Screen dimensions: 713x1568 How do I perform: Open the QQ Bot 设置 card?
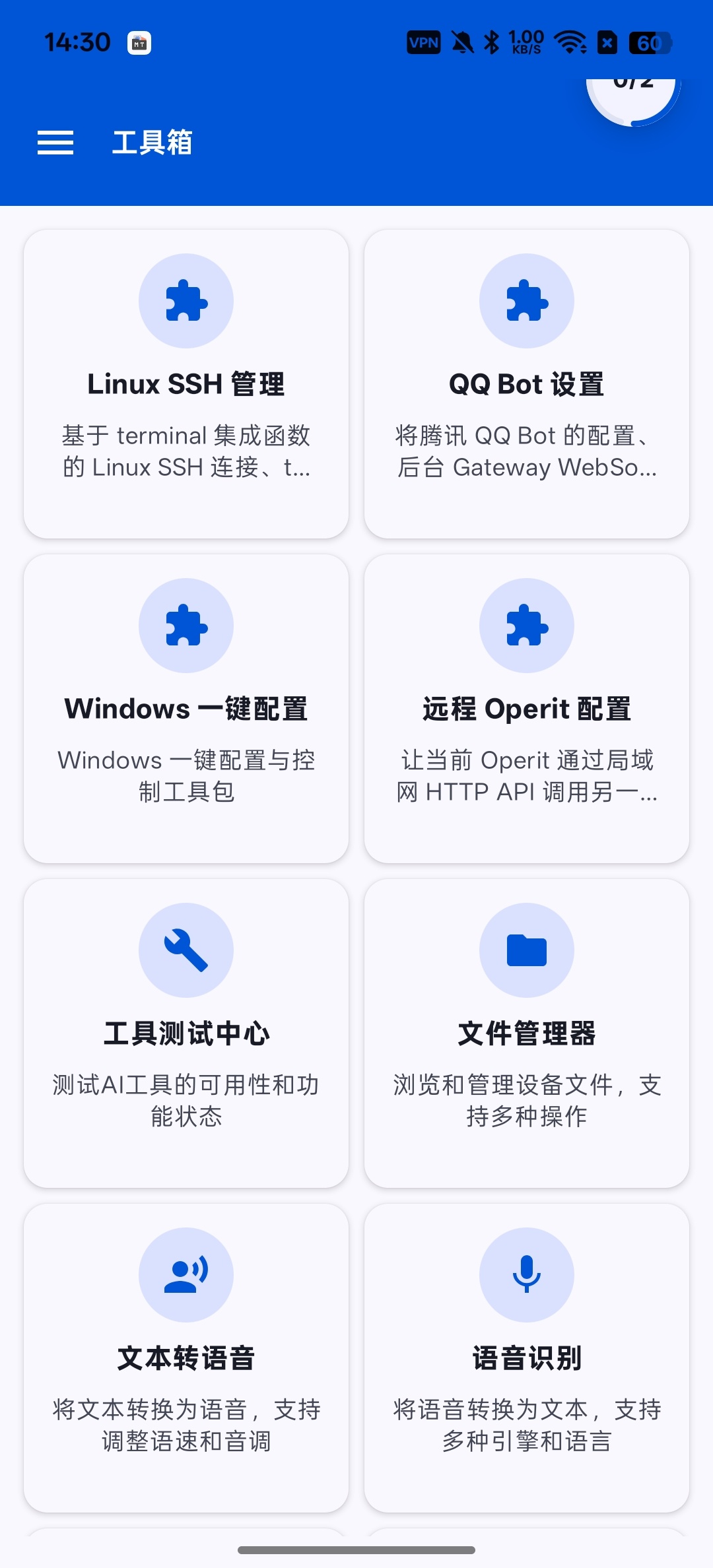tap(527, 384)
